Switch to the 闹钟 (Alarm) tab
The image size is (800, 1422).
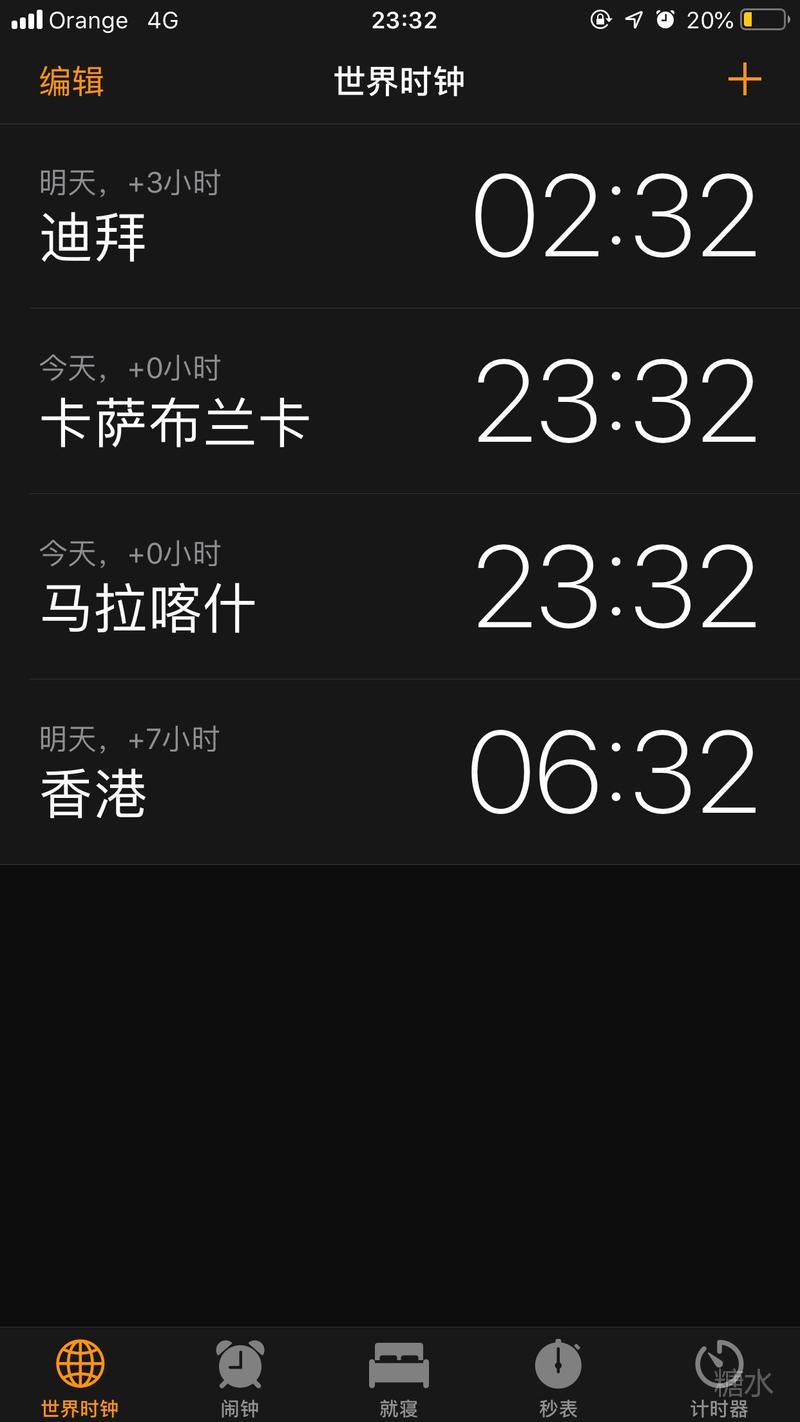[240, 1377]
